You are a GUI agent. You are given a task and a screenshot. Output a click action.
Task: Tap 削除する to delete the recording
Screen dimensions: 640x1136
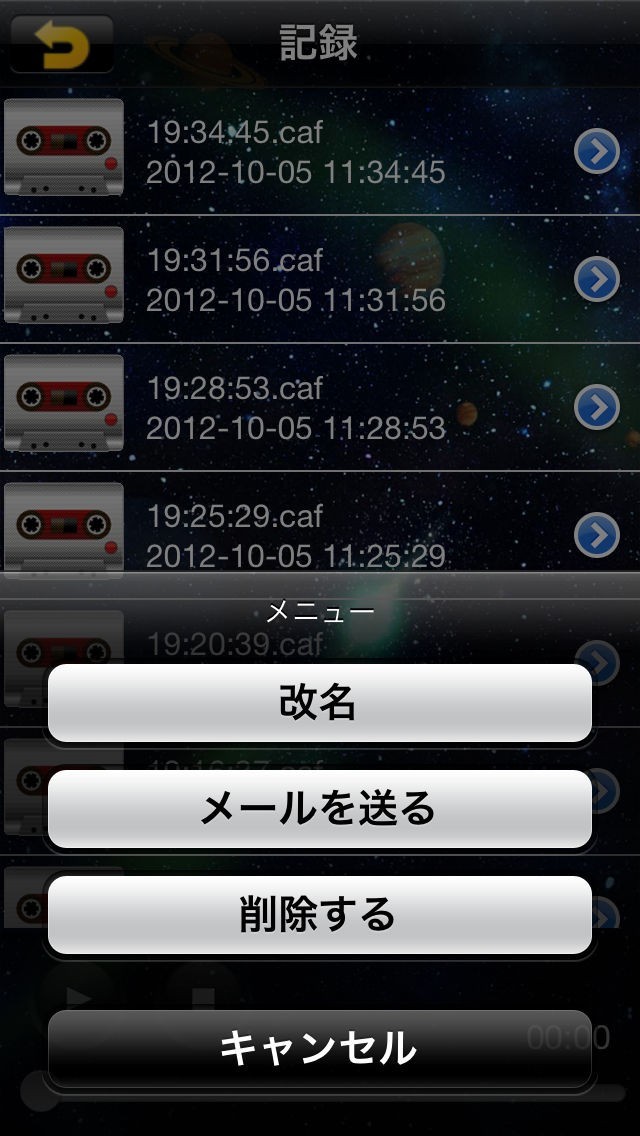(319, 915)
